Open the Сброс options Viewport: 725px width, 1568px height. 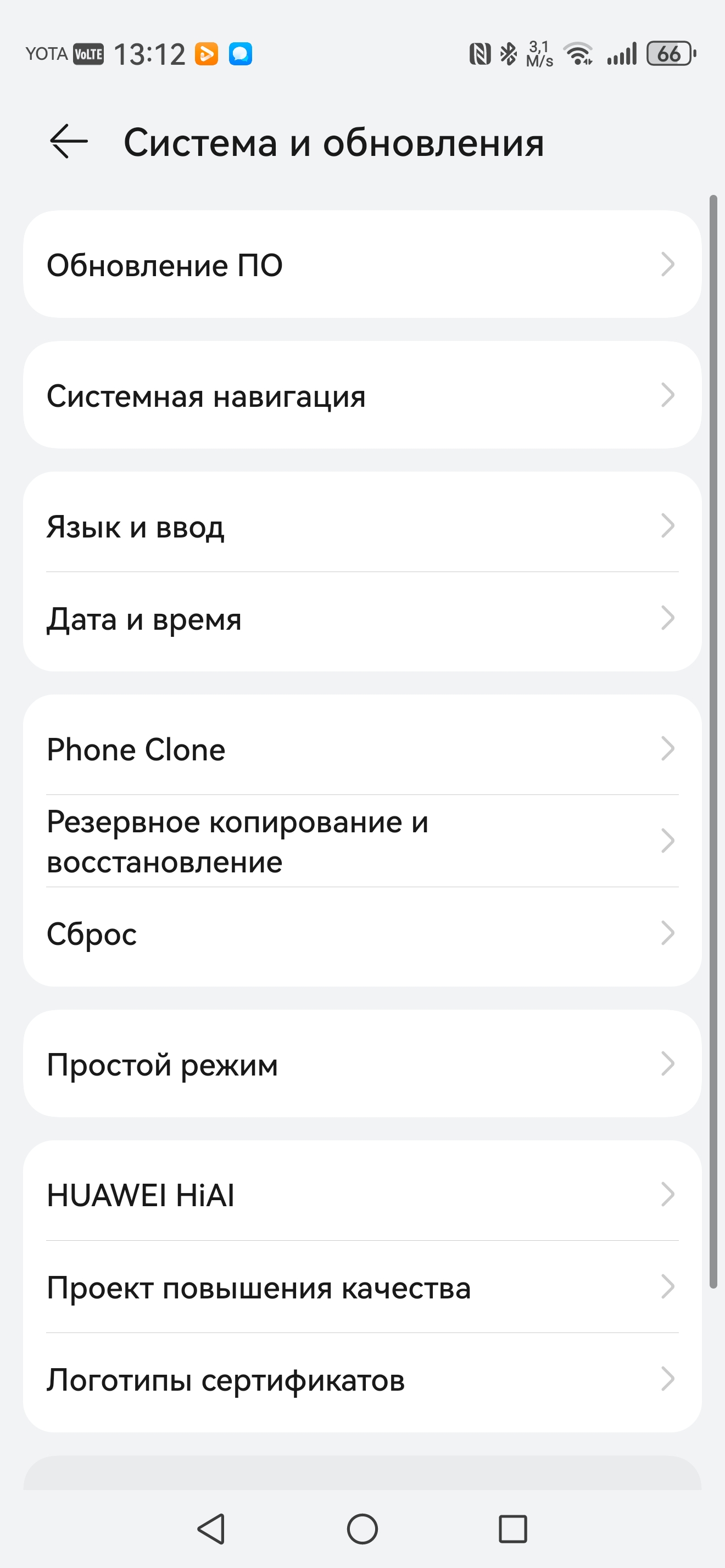tap(362, 934)
